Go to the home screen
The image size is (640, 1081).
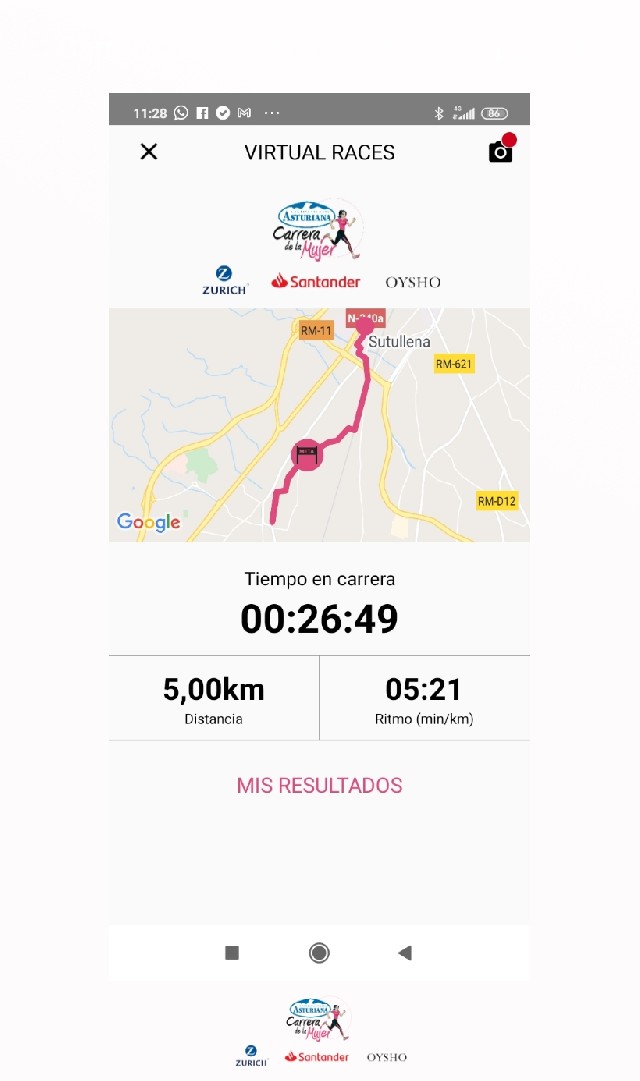point(319,953)
